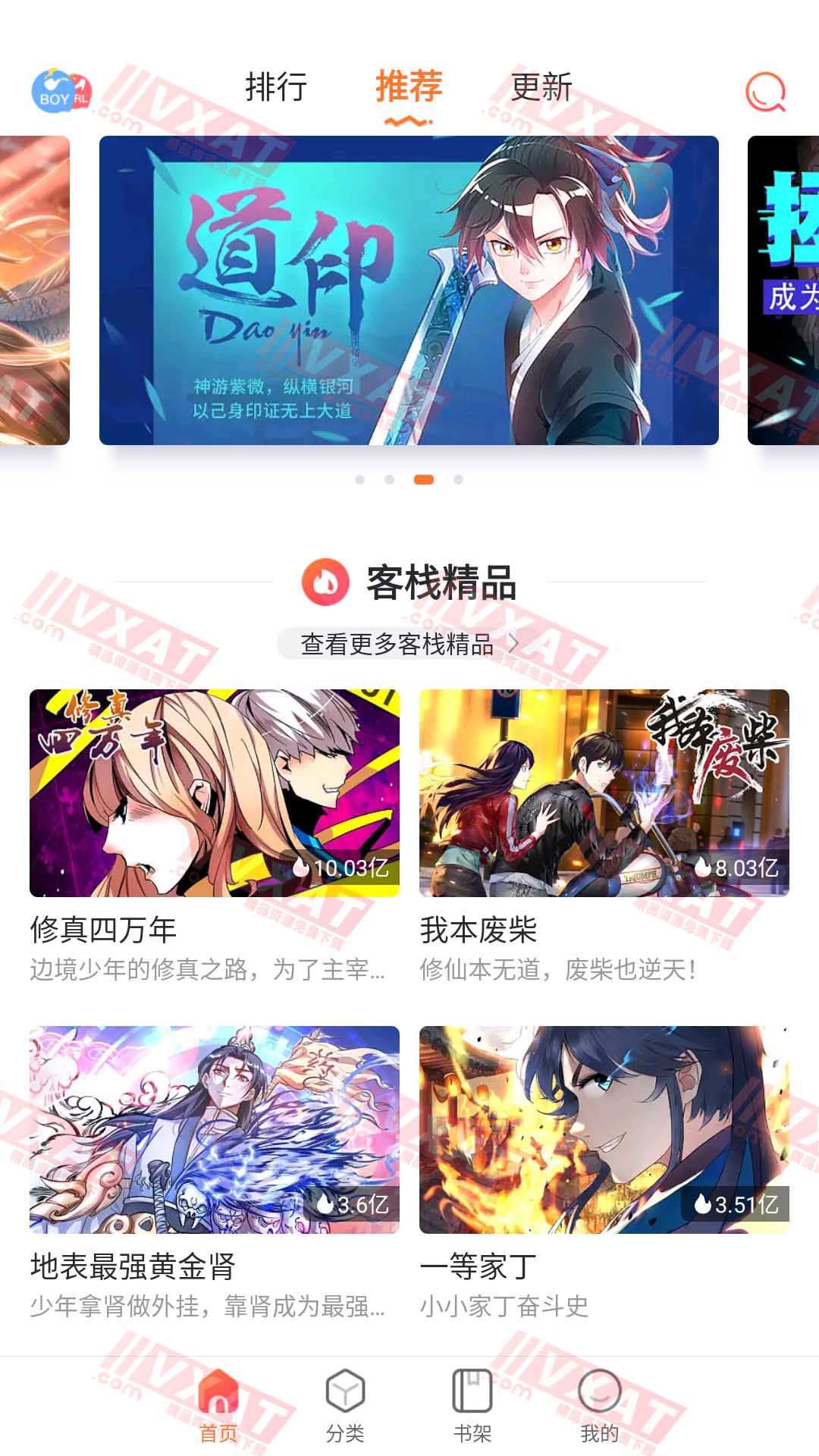Image resolution: width=819 pixels, height=1456 pixels.
Task: Tap the fourth carousel dot to switch banner
Action: [457, 480]
